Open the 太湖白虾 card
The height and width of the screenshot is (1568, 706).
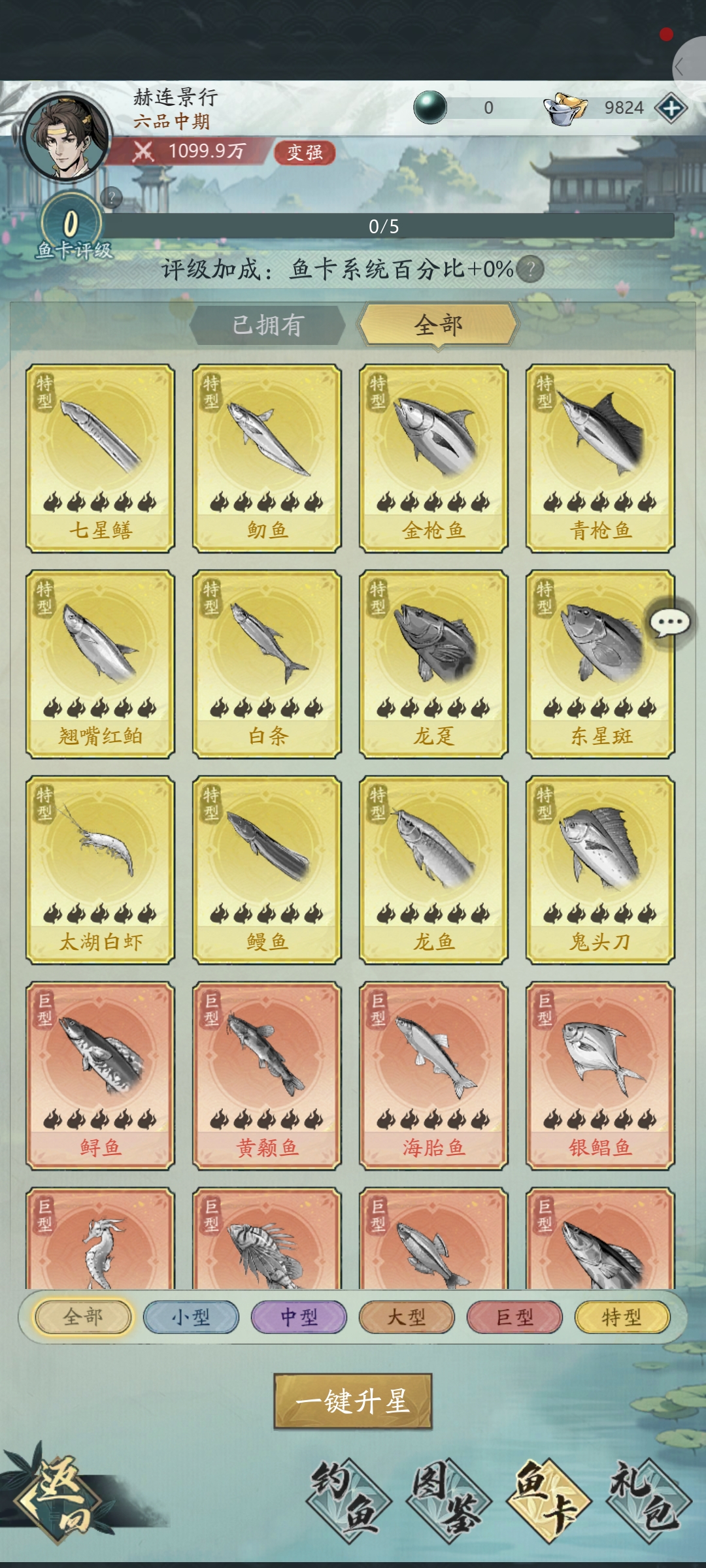tap(100, 870)
